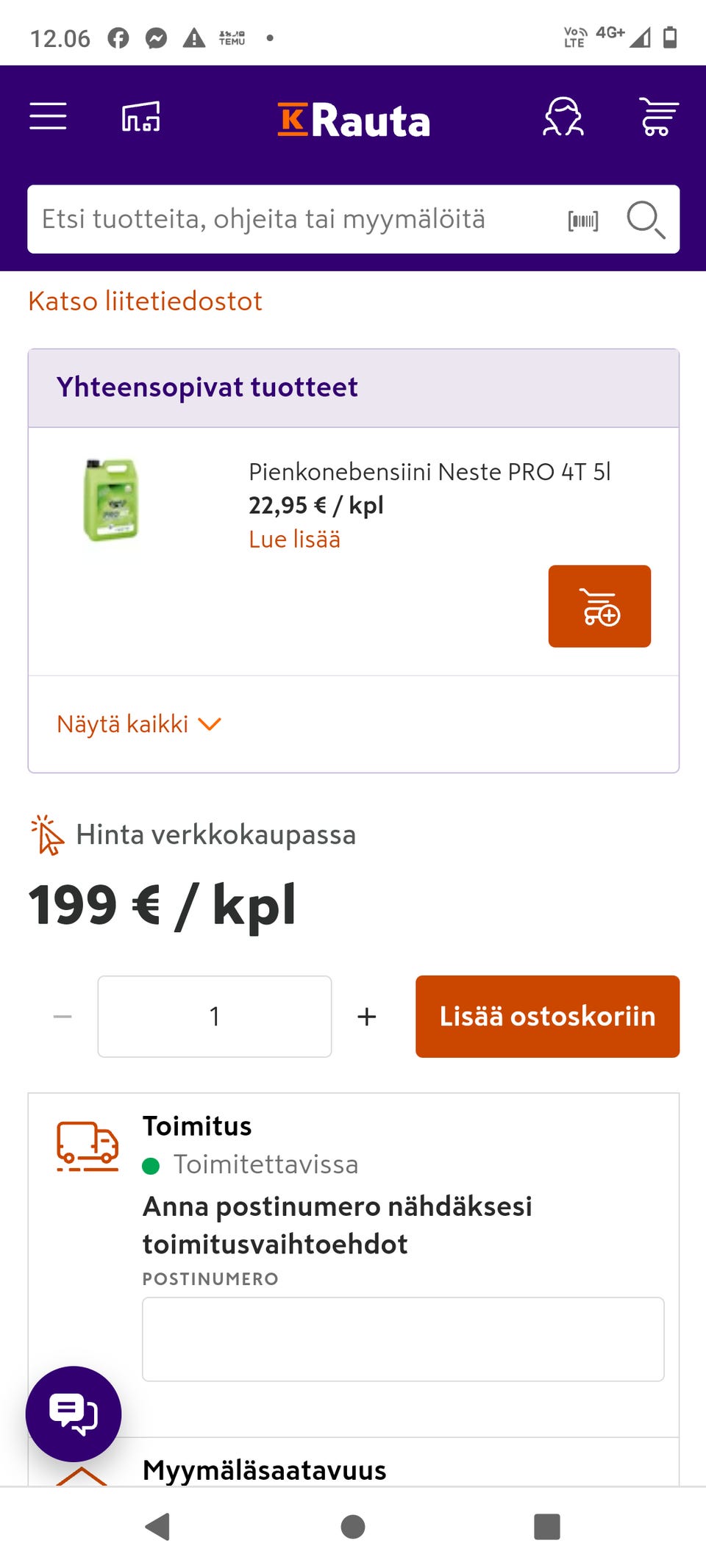Increase quantity with the plus sign
The image size is (706, 1568).
(367, 1016)
